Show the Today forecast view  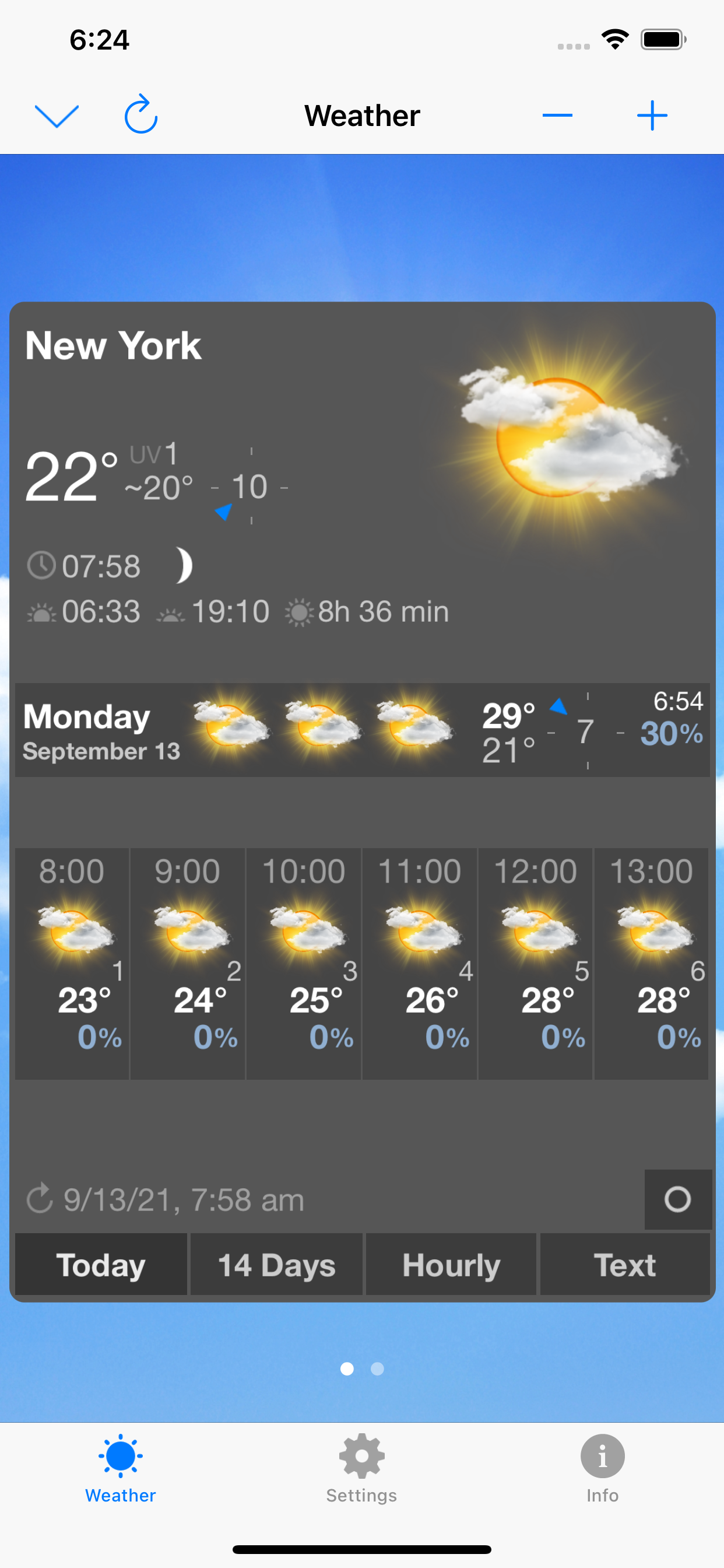click(101, 1264)
